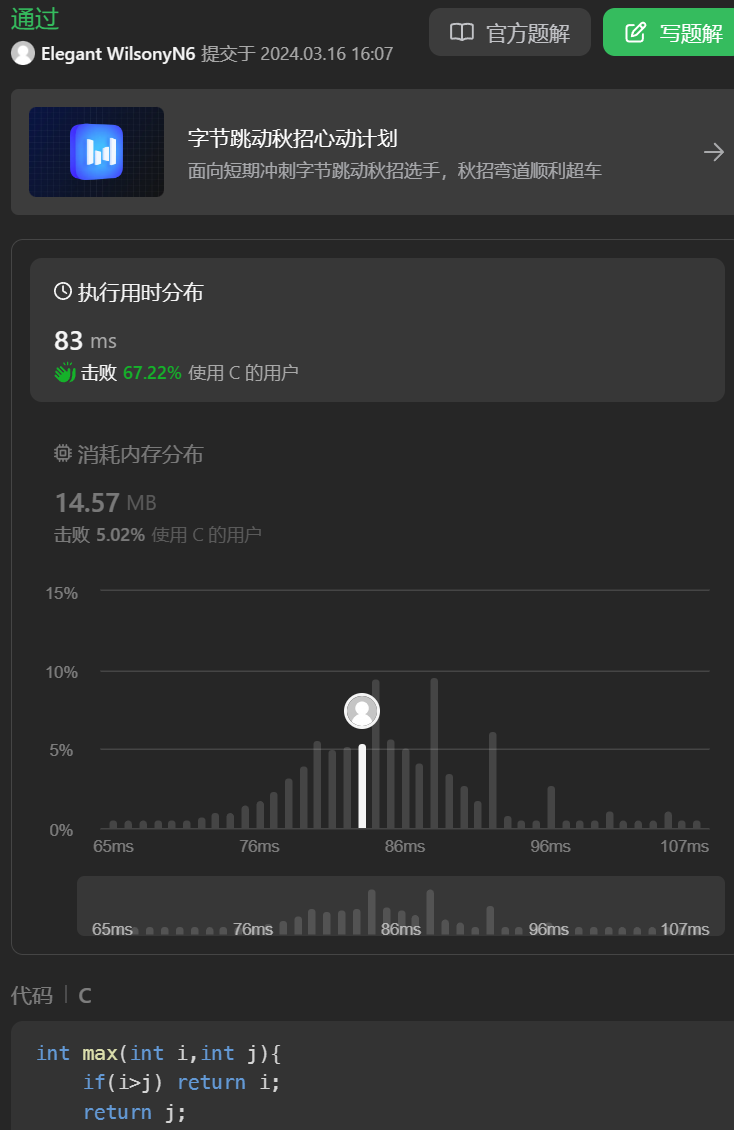Open Elegant WilsonyN6 user profile
Image resolution: width=734 pixels, height=1130 pixels.
[x=117, y=54]
